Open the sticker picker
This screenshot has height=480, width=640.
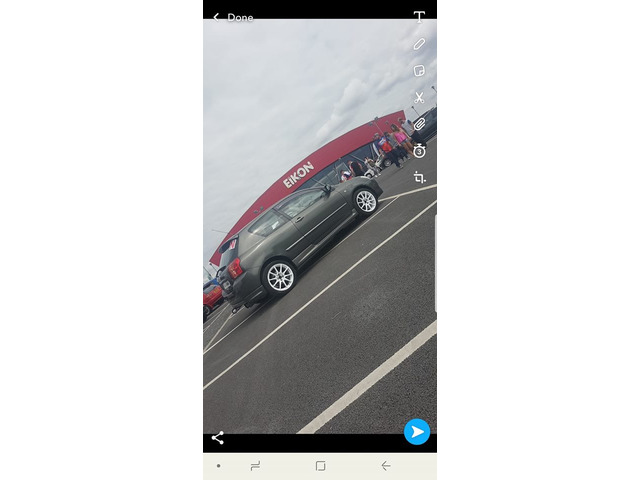point(419,71)
